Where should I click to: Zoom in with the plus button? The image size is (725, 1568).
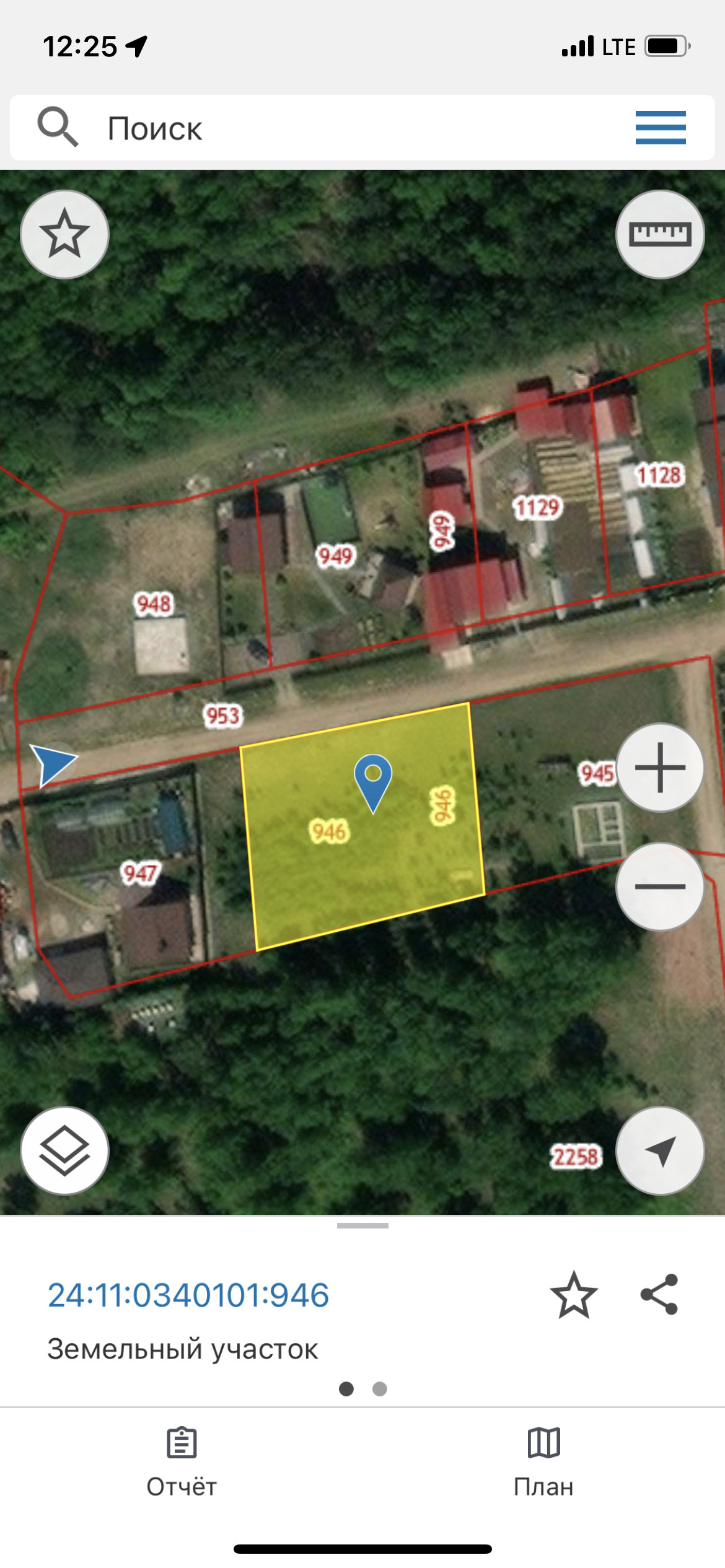pyautogui.click(x=660, y=767)
